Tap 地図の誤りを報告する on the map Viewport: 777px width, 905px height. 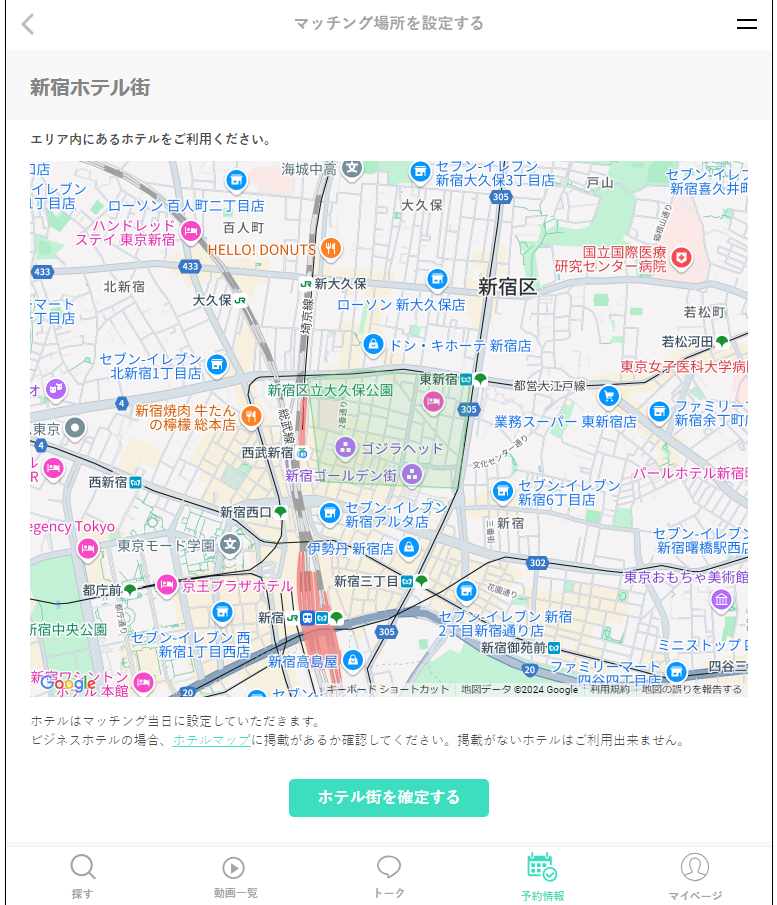(692, 689)
